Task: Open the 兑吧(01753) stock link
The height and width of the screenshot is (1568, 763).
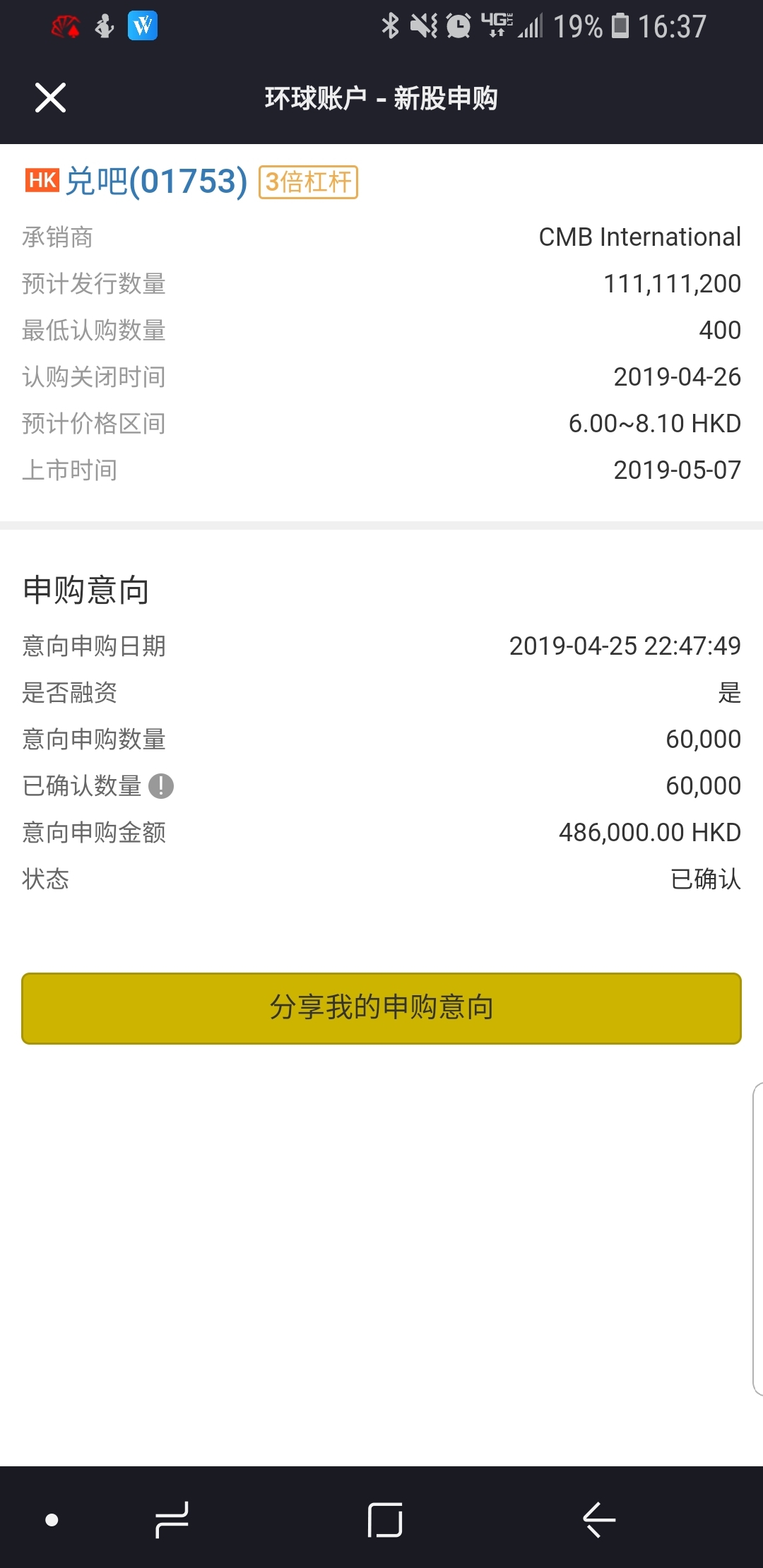Action: 156,182
